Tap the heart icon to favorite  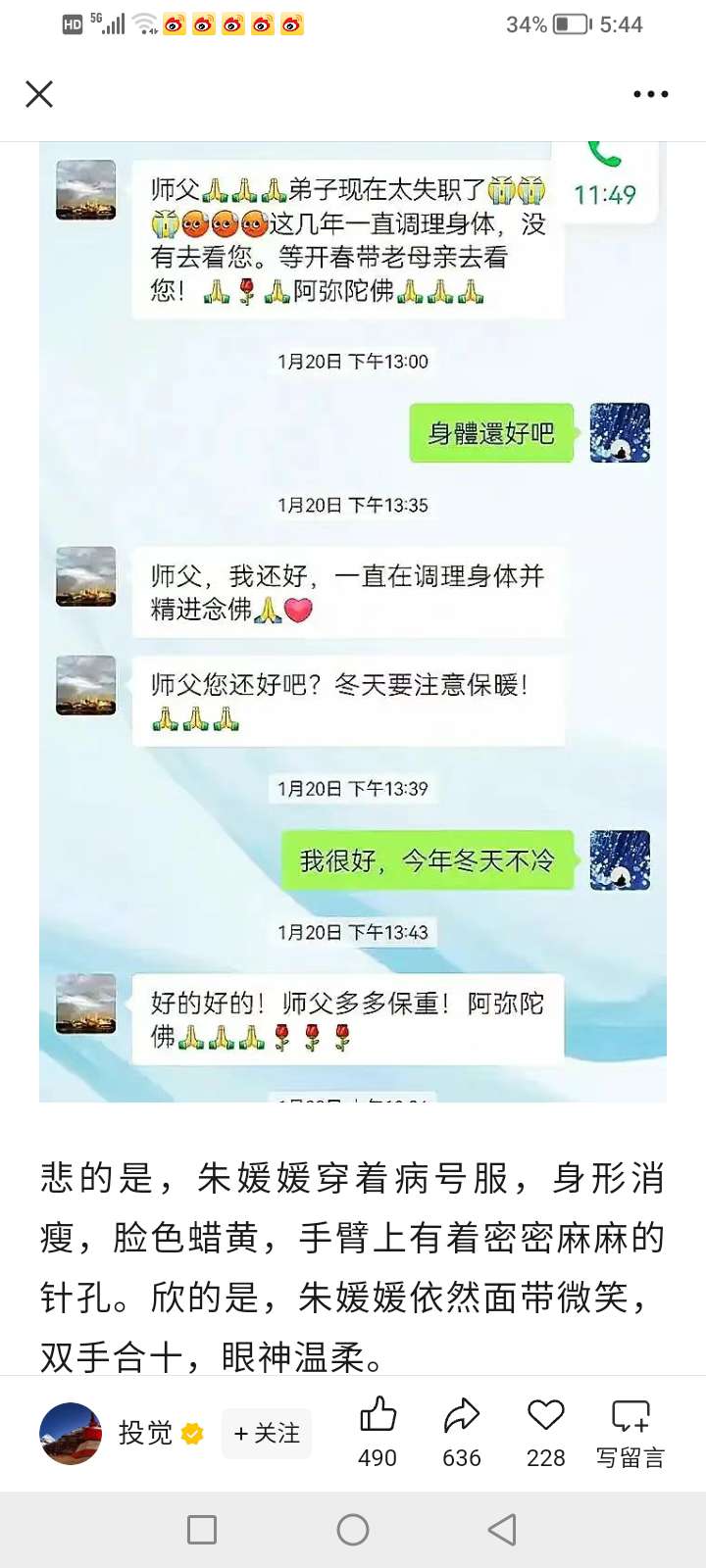[545, 1416]
